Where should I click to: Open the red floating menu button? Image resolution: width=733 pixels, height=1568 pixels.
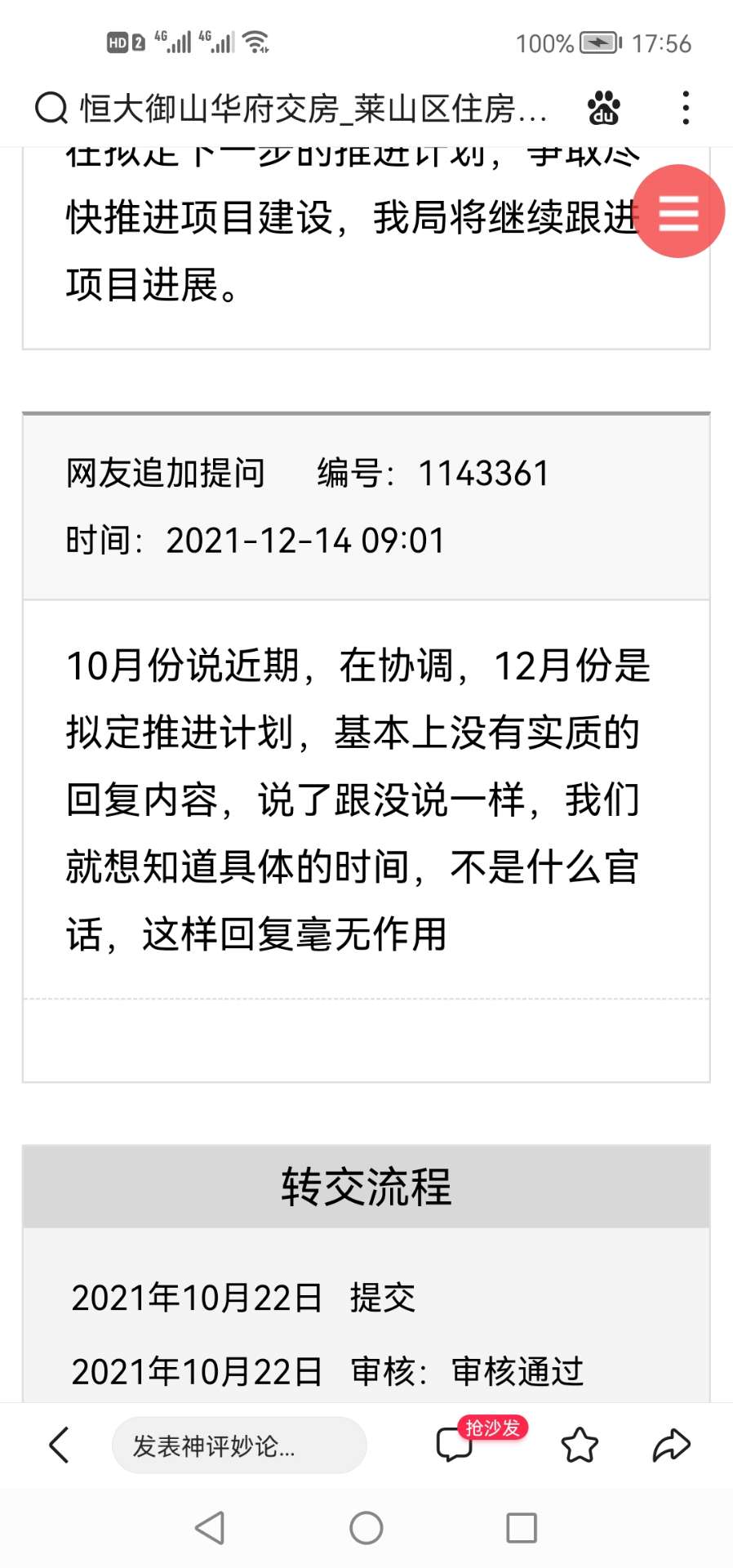pos(678,212)
